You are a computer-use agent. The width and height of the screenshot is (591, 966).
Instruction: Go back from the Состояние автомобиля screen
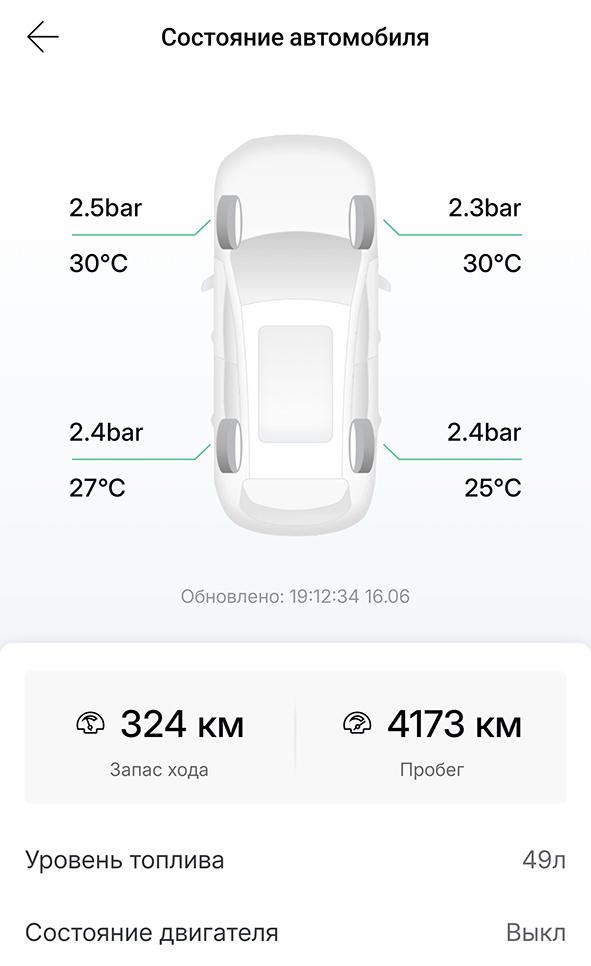pyautogui.click(x=43, y=37)
